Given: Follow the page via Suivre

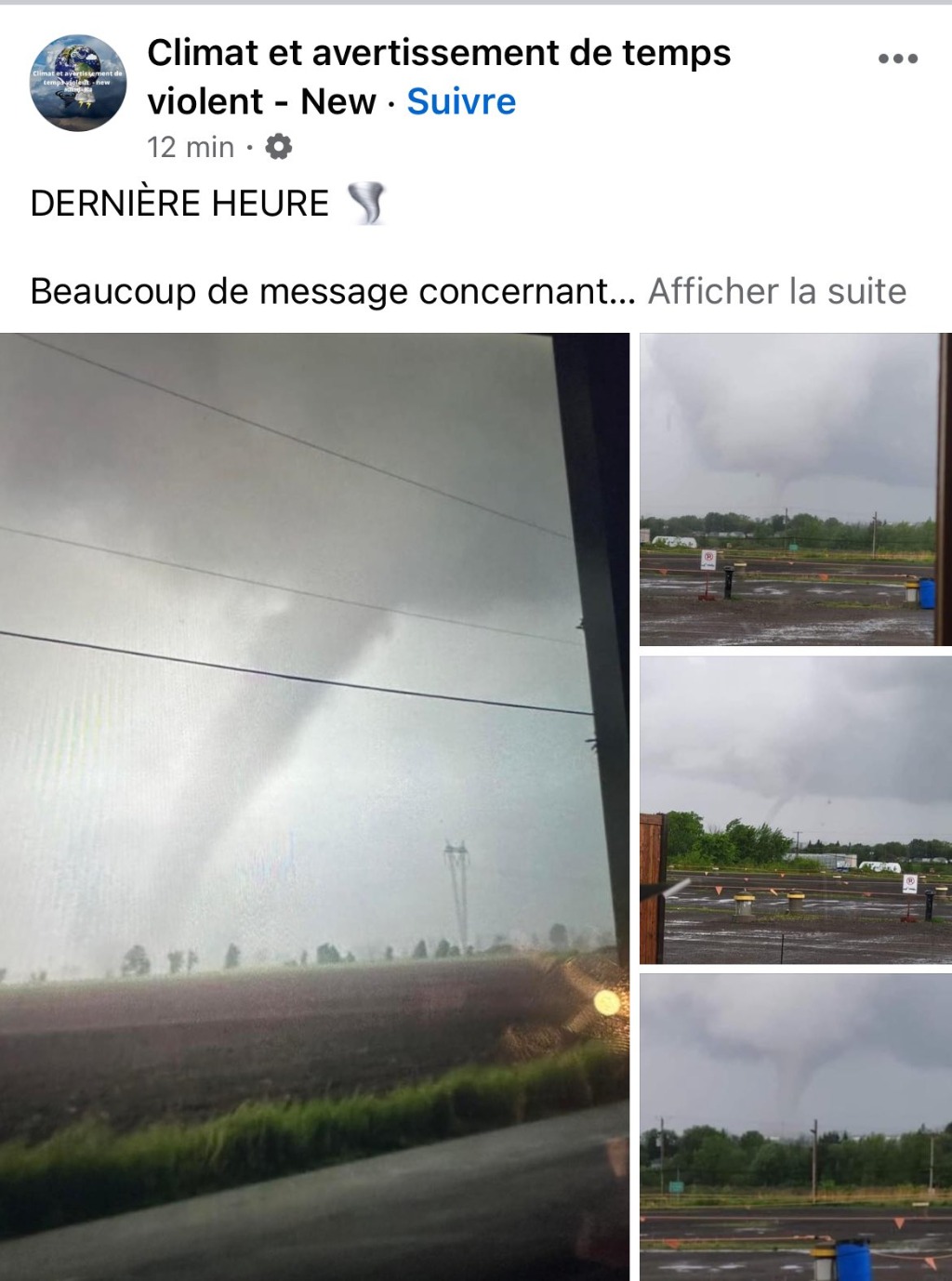Looking at the screenshot, I should pyautogui.click(x=461, y=101).
